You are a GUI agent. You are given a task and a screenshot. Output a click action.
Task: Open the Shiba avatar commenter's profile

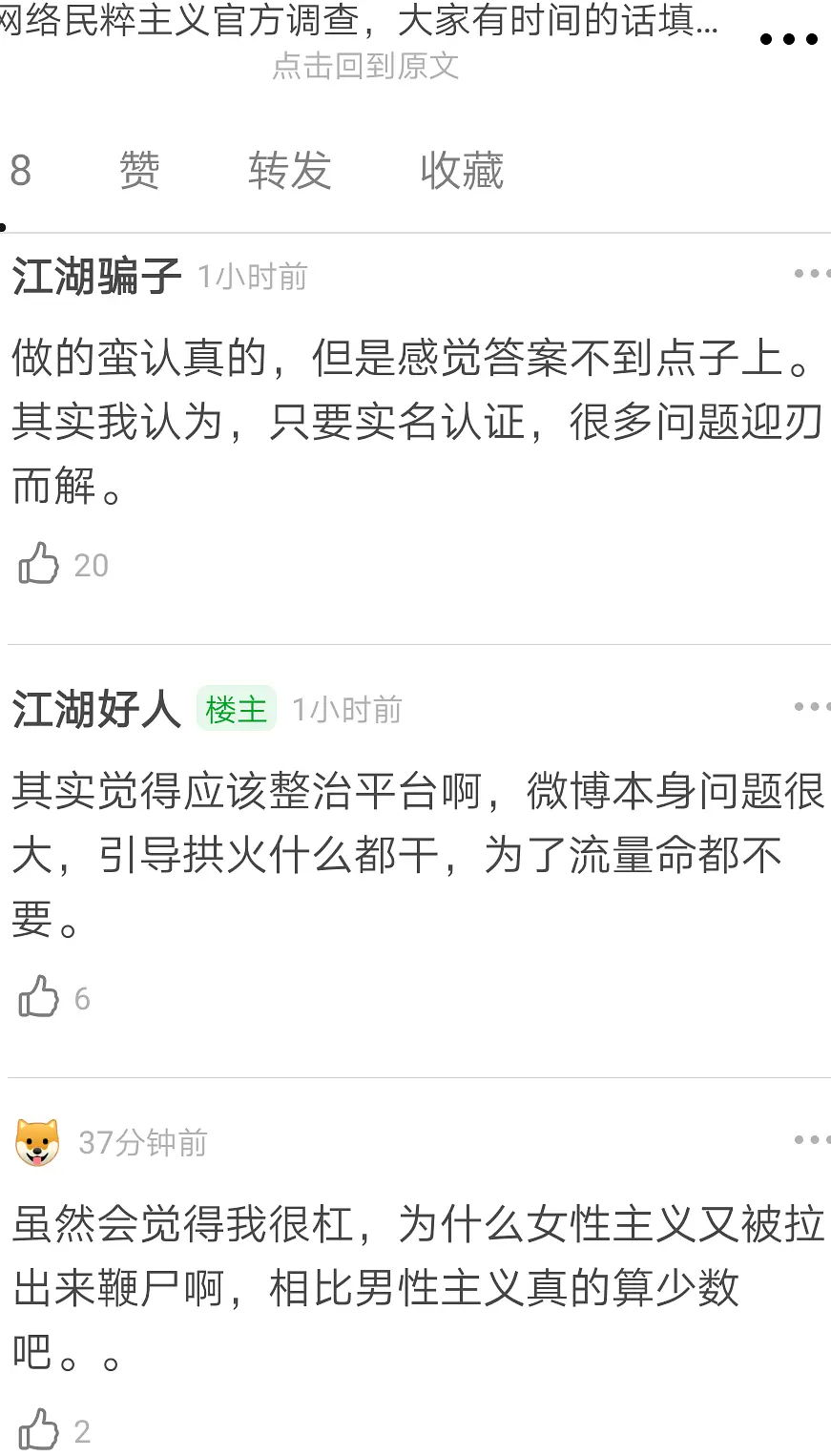38,1142
